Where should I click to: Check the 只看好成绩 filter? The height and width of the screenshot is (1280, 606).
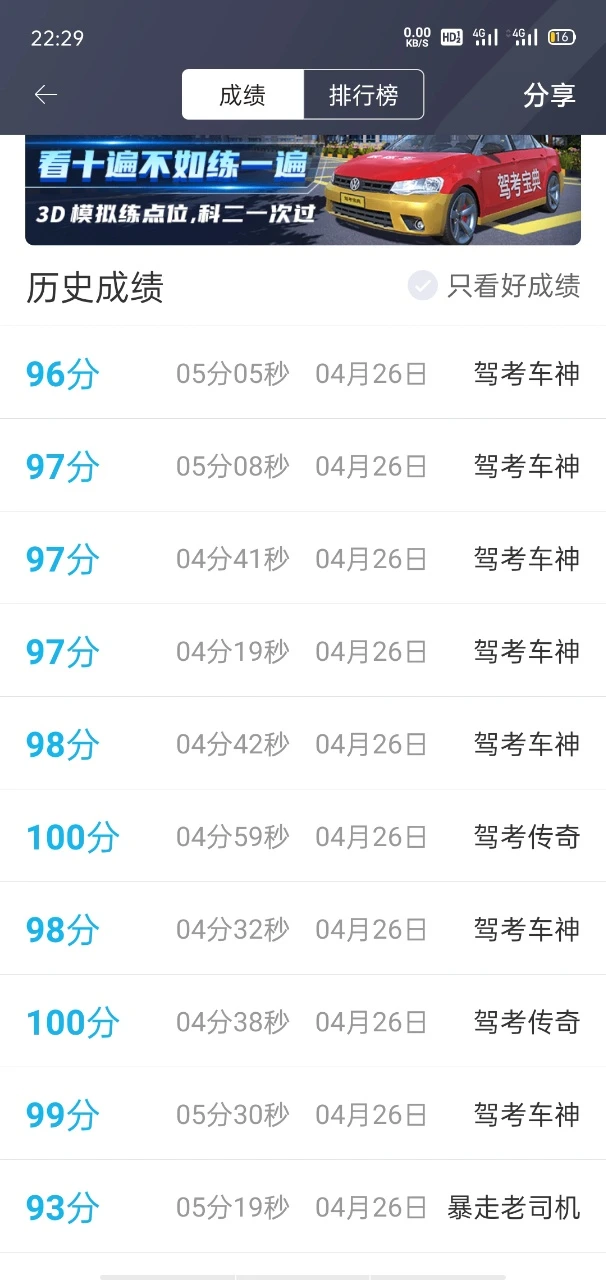[493, 286]
